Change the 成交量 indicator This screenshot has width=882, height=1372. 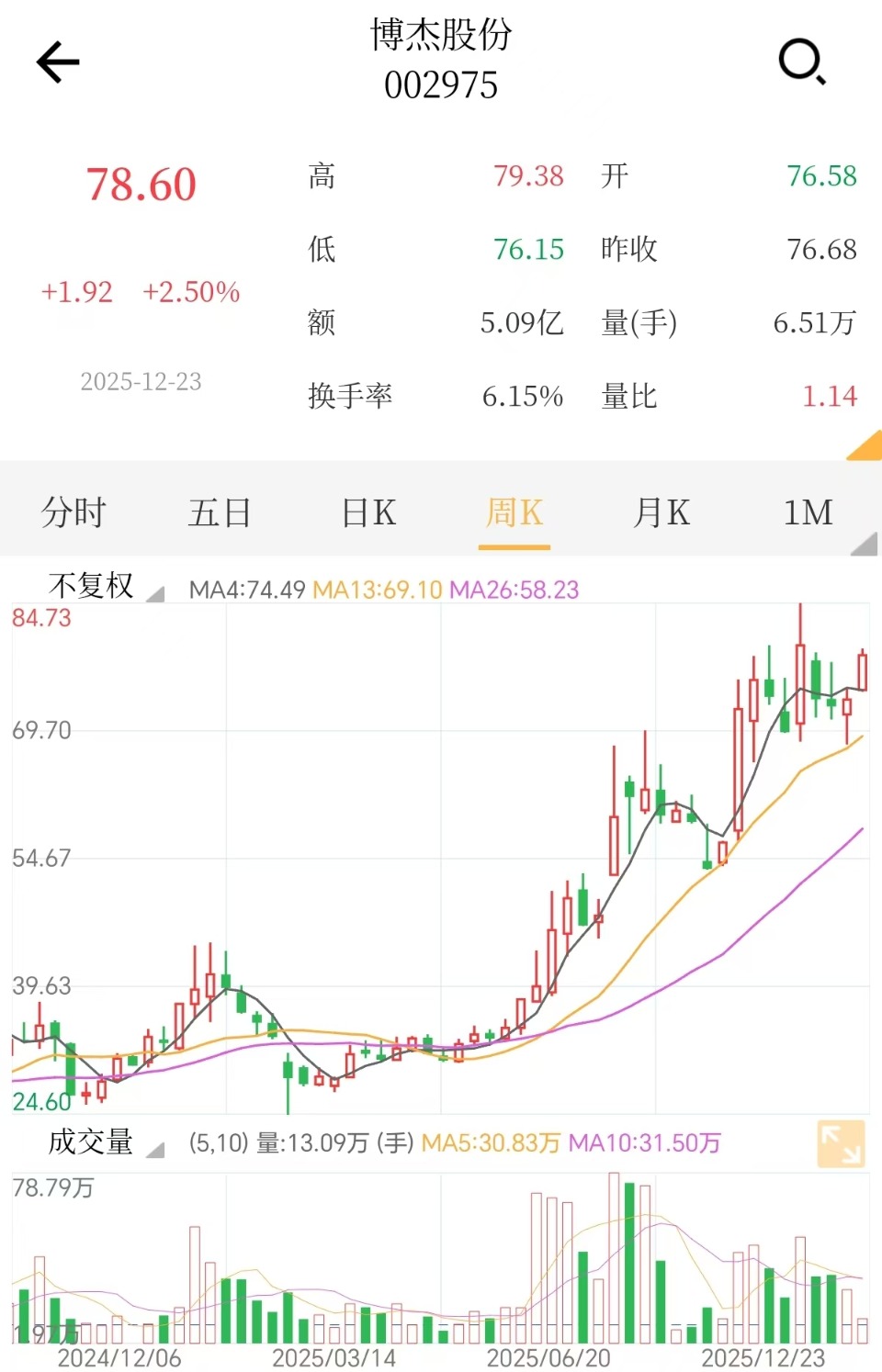tap(103, 1141)
